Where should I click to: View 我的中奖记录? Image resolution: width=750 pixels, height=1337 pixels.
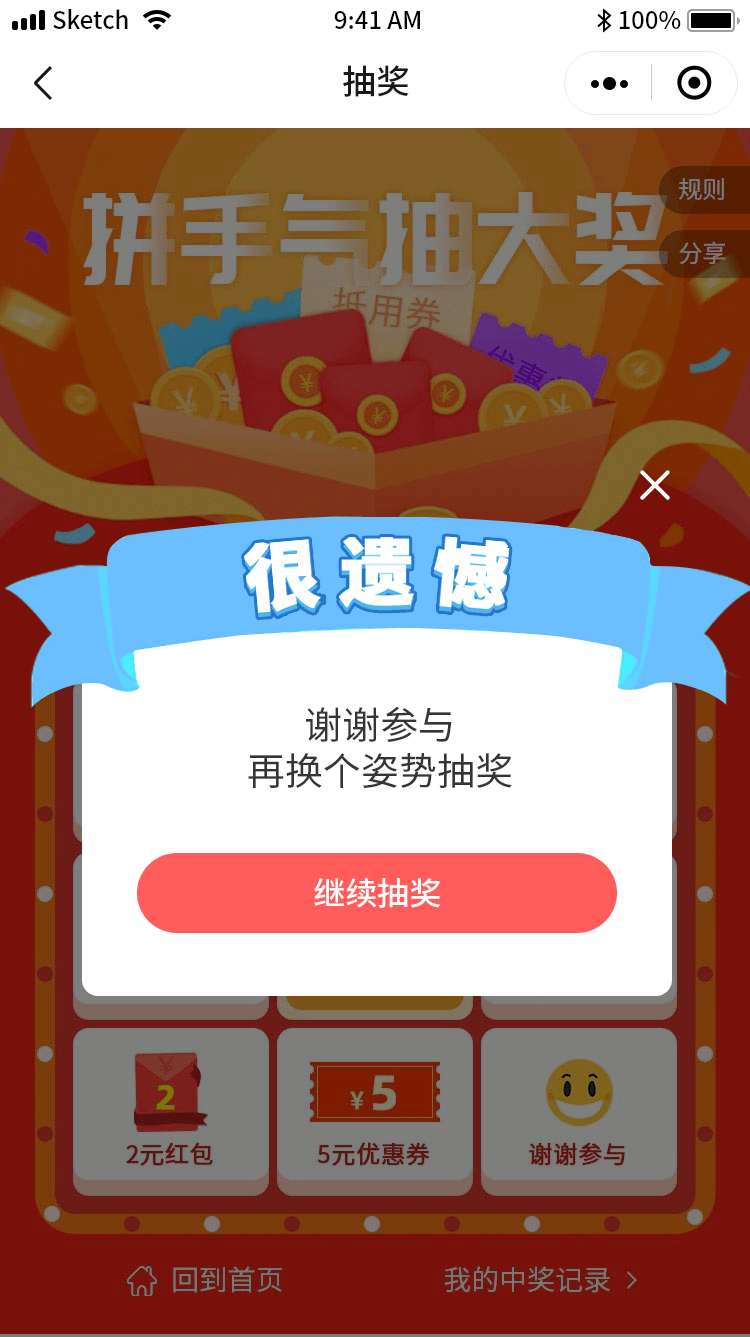[540, 1280]
